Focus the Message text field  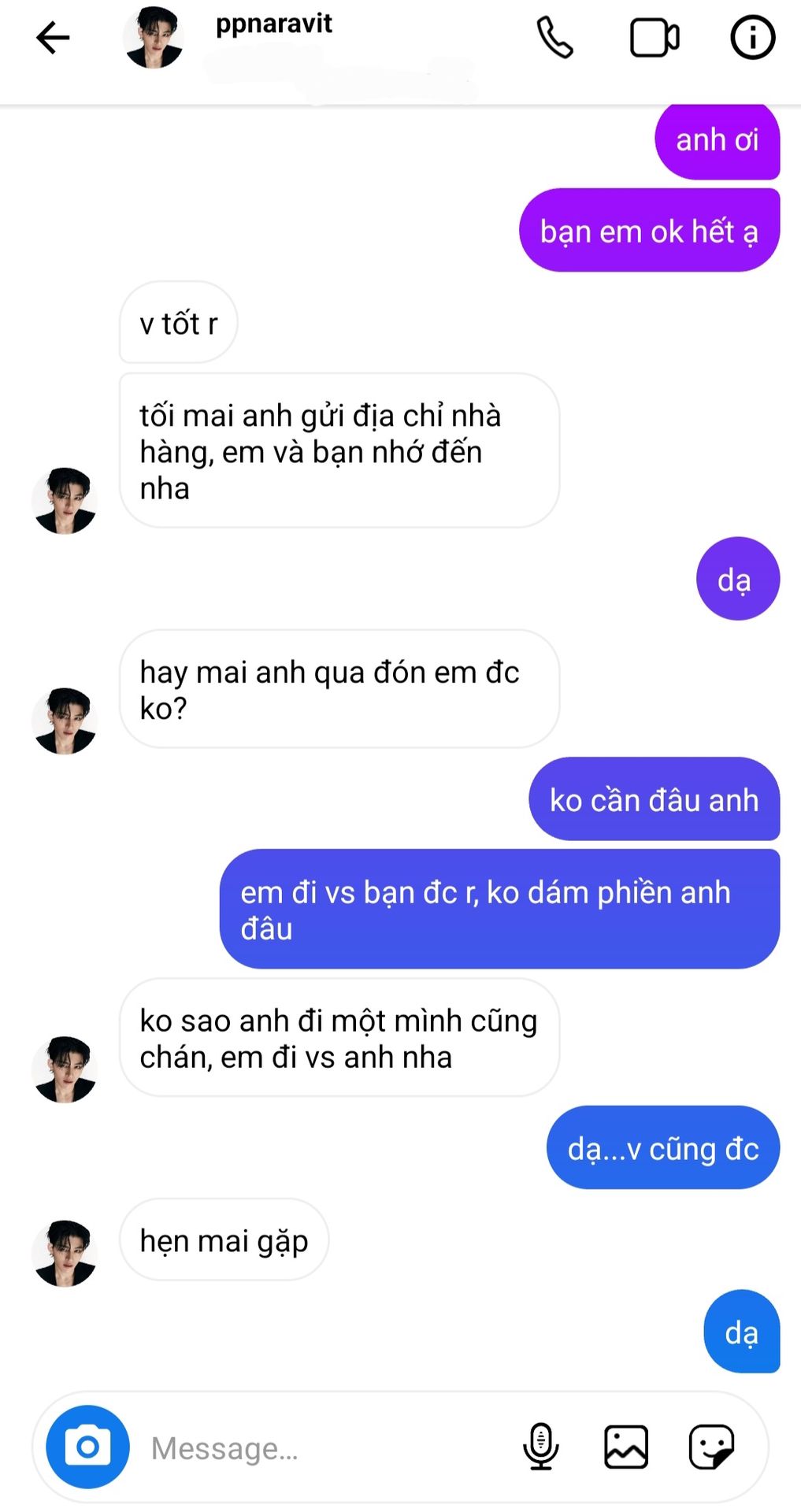coord(315,1447)
